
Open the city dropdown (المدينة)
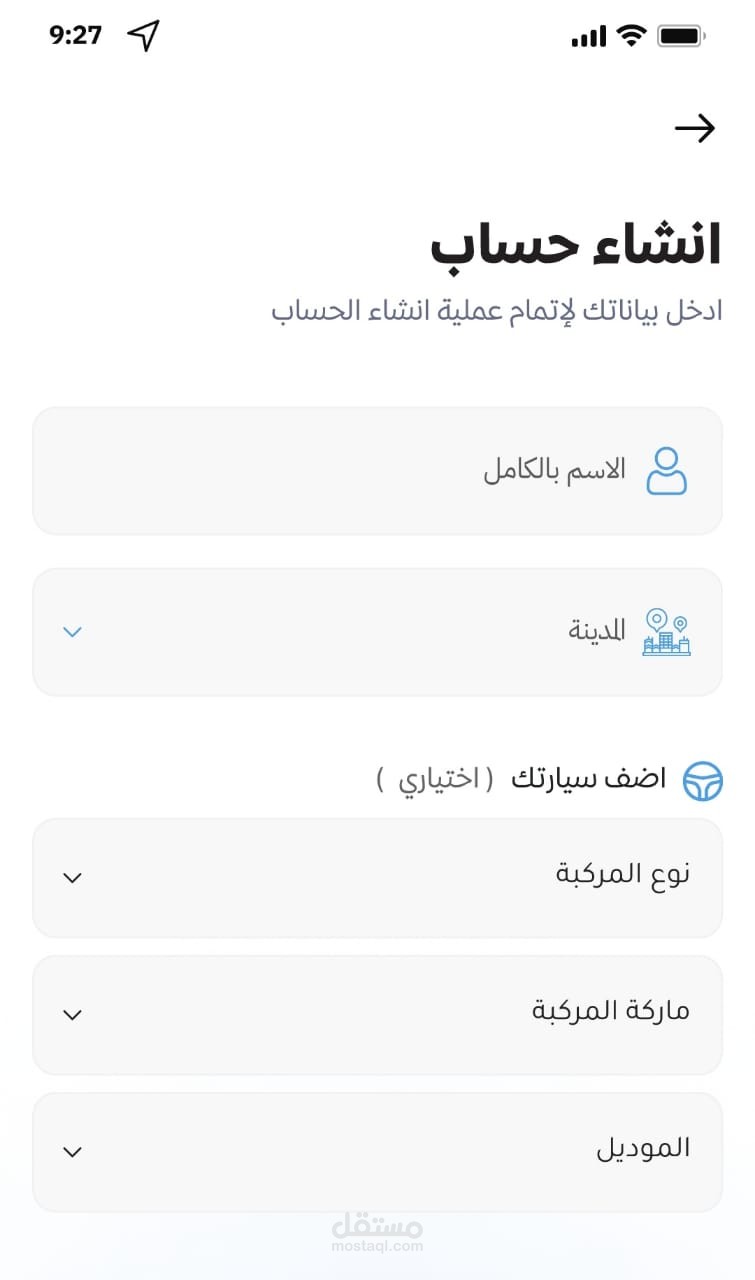click(x=377, y=632)
